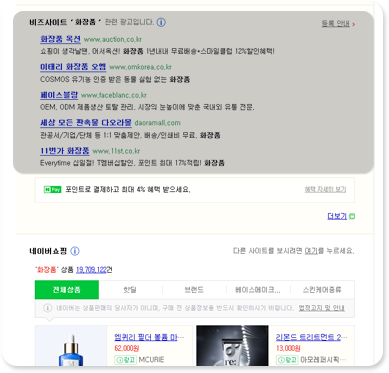The image size is (389, 373).
Task: Open the 세상 모든 판촉물 다오라몰 link
Action: (x=86, y=123)
